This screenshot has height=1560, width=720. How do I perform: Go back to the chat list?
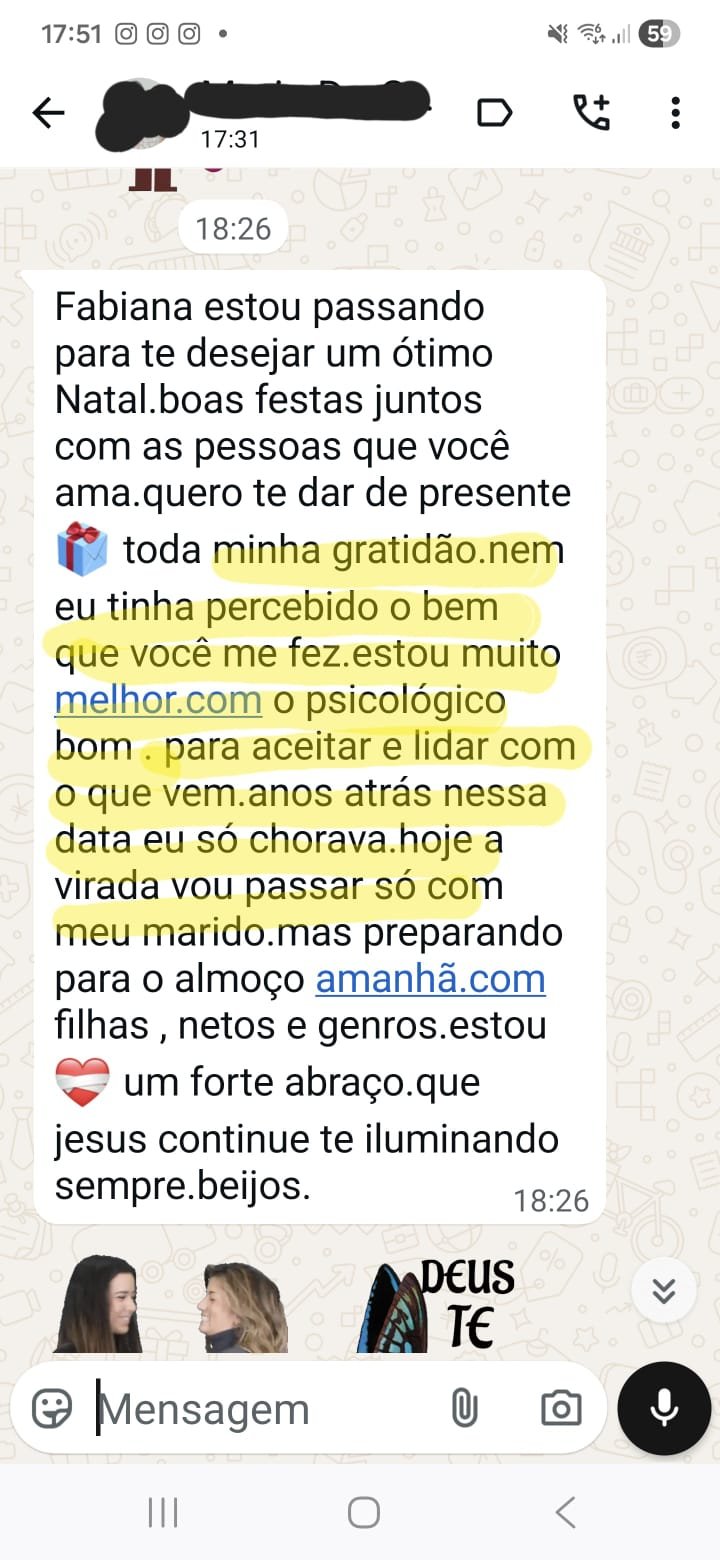pyautogui.click(x=48, y=114)
